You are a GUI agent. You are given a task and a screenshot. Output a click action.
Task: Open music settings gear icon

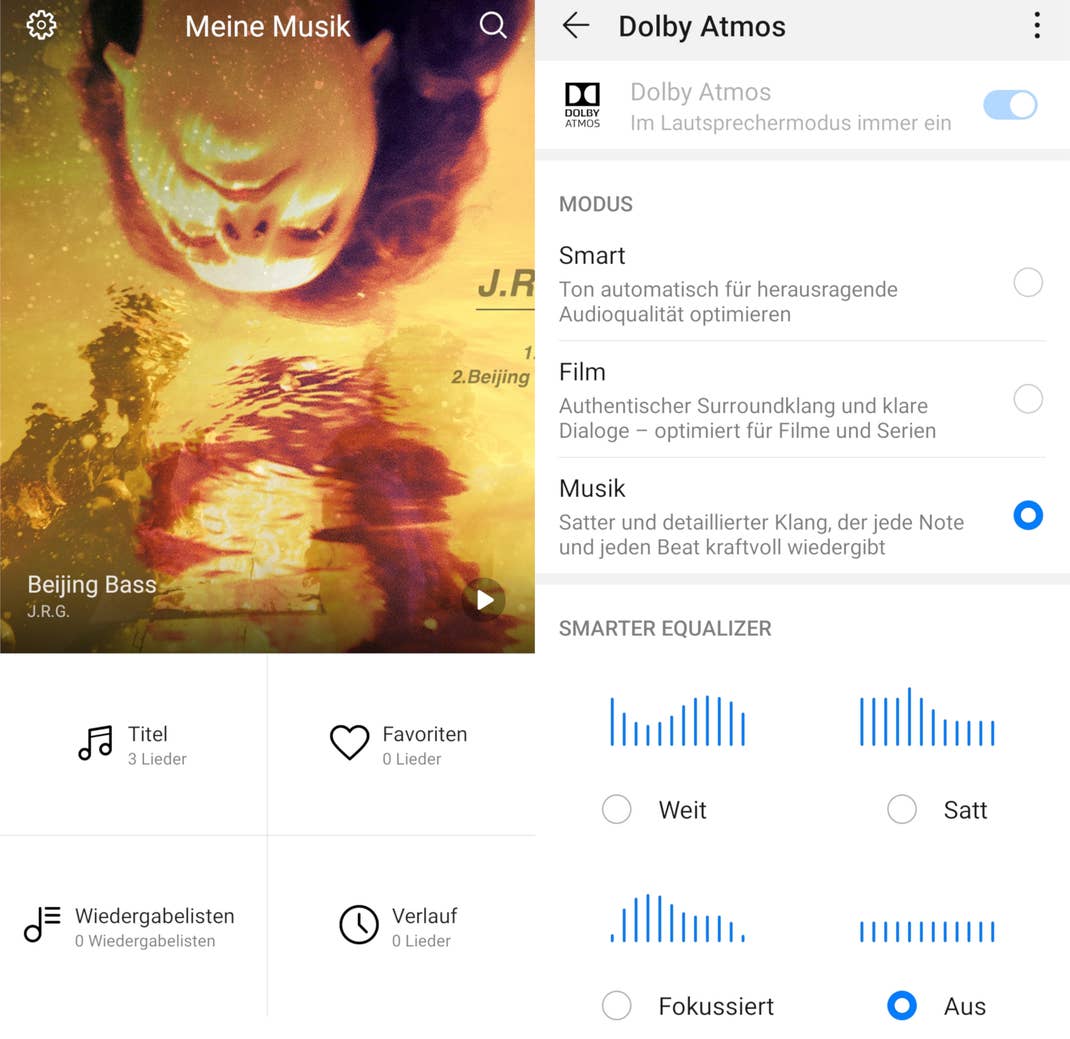click(x=41, y=26)
